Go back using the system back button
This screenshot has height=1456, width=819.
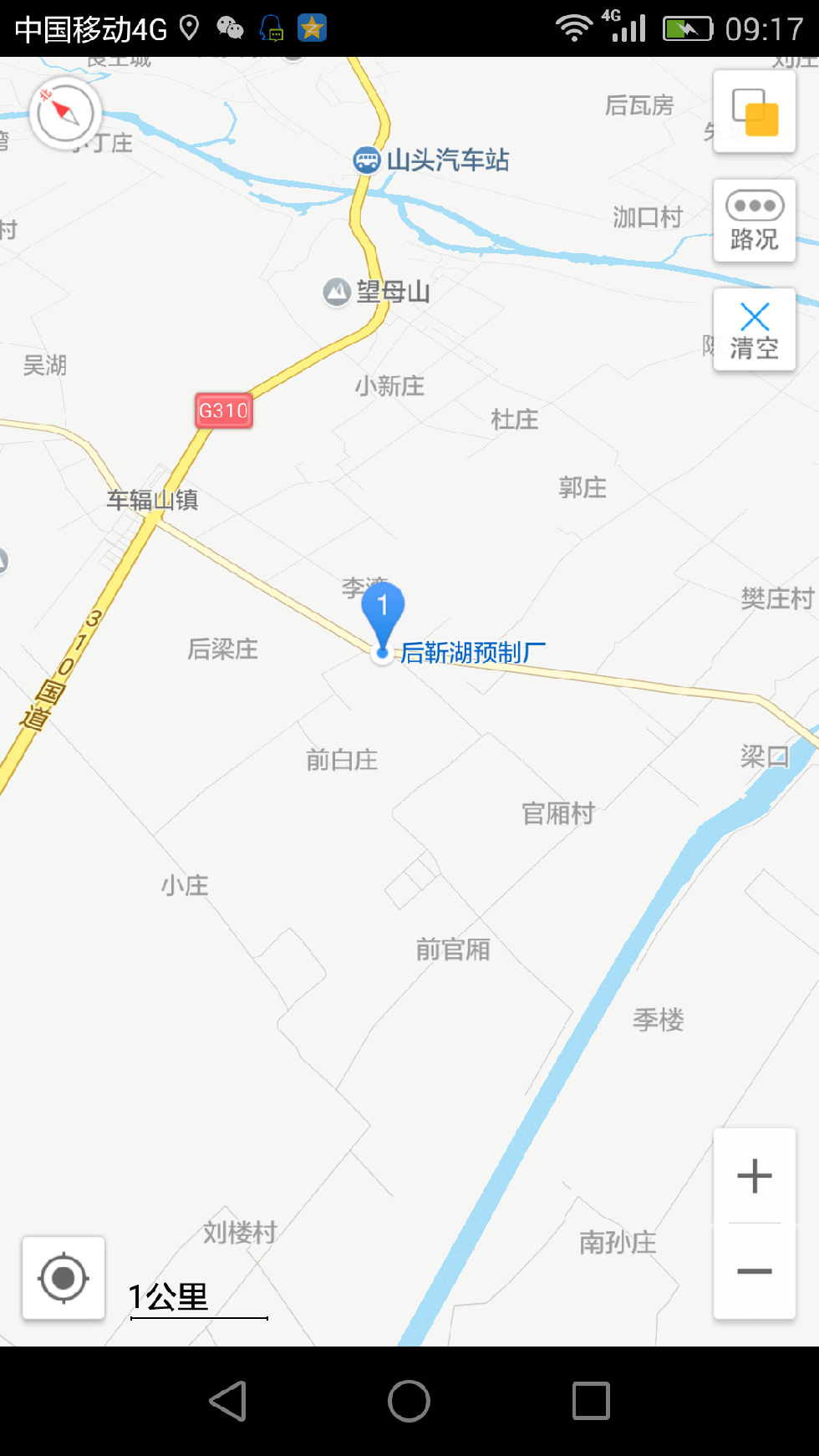click(227, 1401)
